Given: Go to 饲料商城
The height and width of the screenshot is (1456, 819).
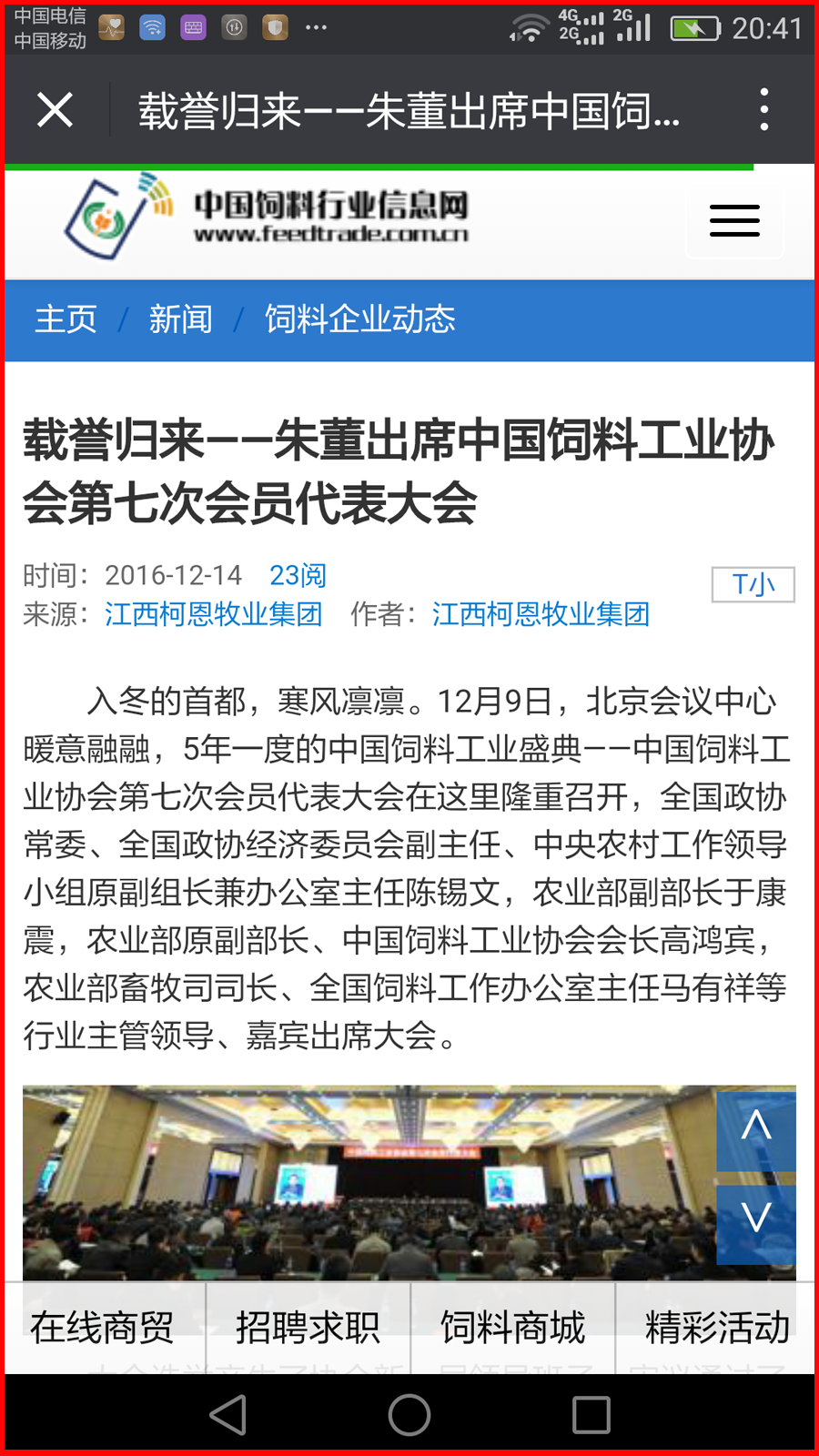Looking at the screenshot, I should coord(512,1328).
